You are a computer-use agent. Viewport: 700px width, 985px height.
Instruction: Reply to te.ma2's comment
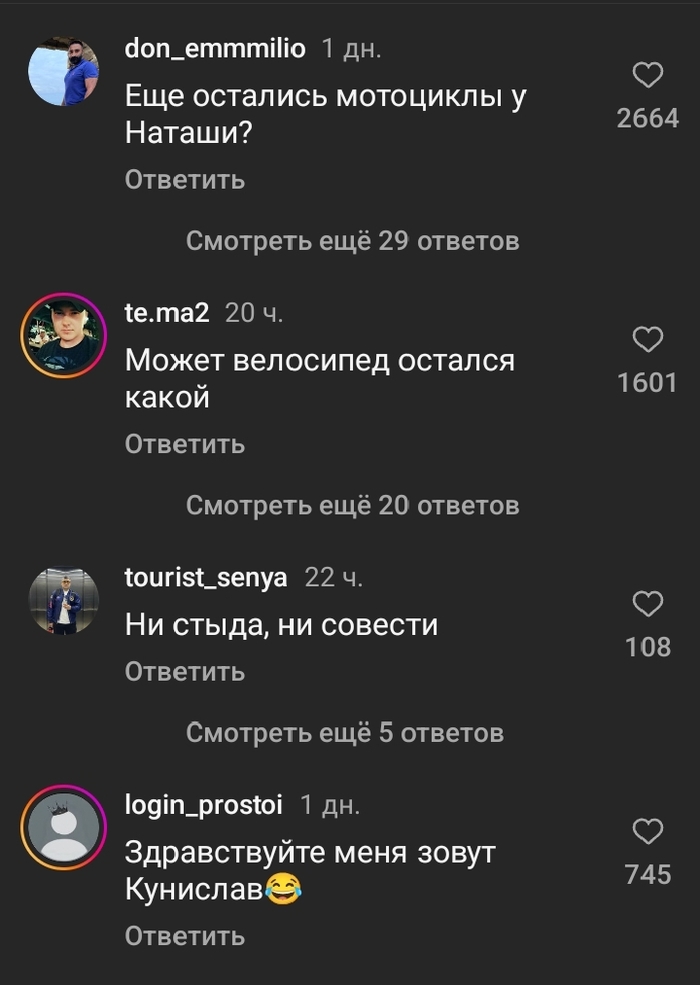184,444
